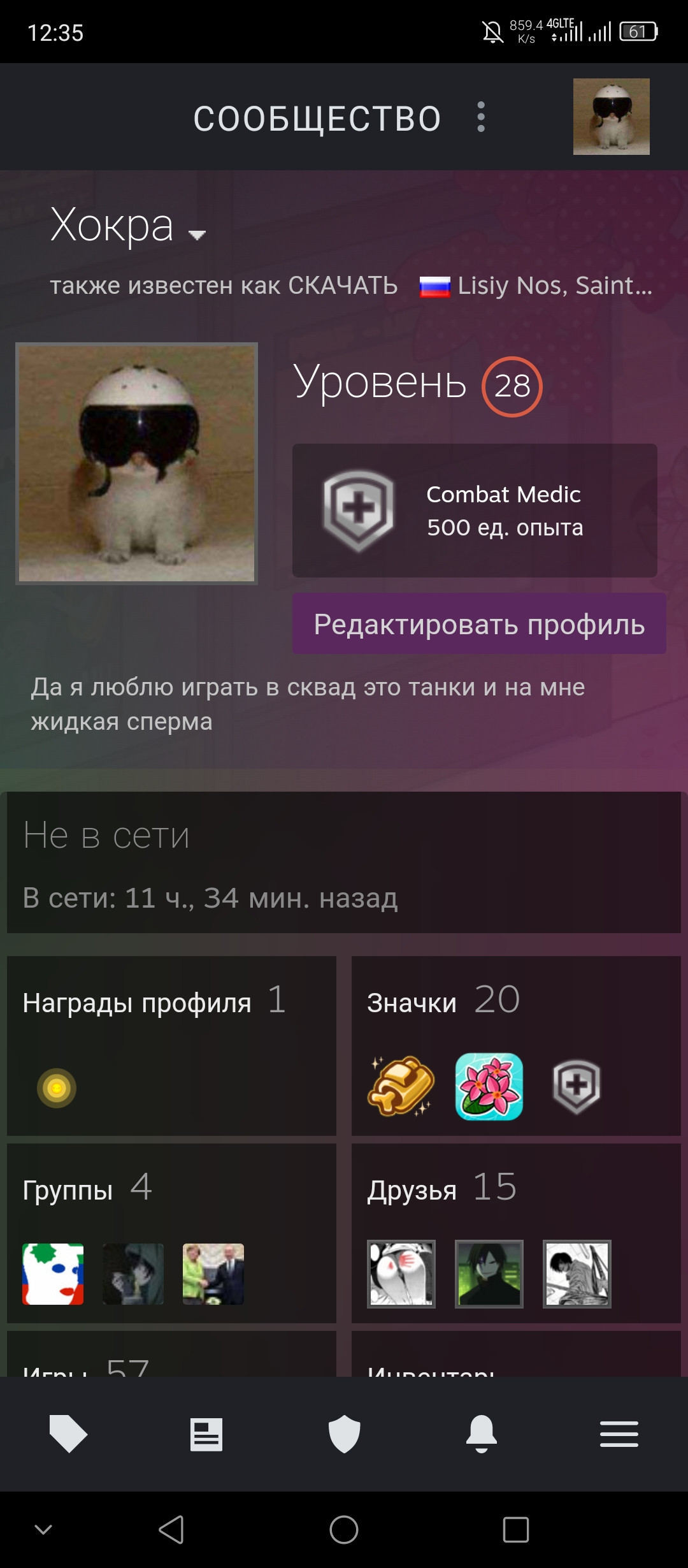The height and width of the screenshot is (1568, 688).
Task: Switch to the news tab
Action: (x=206, y=1434)
